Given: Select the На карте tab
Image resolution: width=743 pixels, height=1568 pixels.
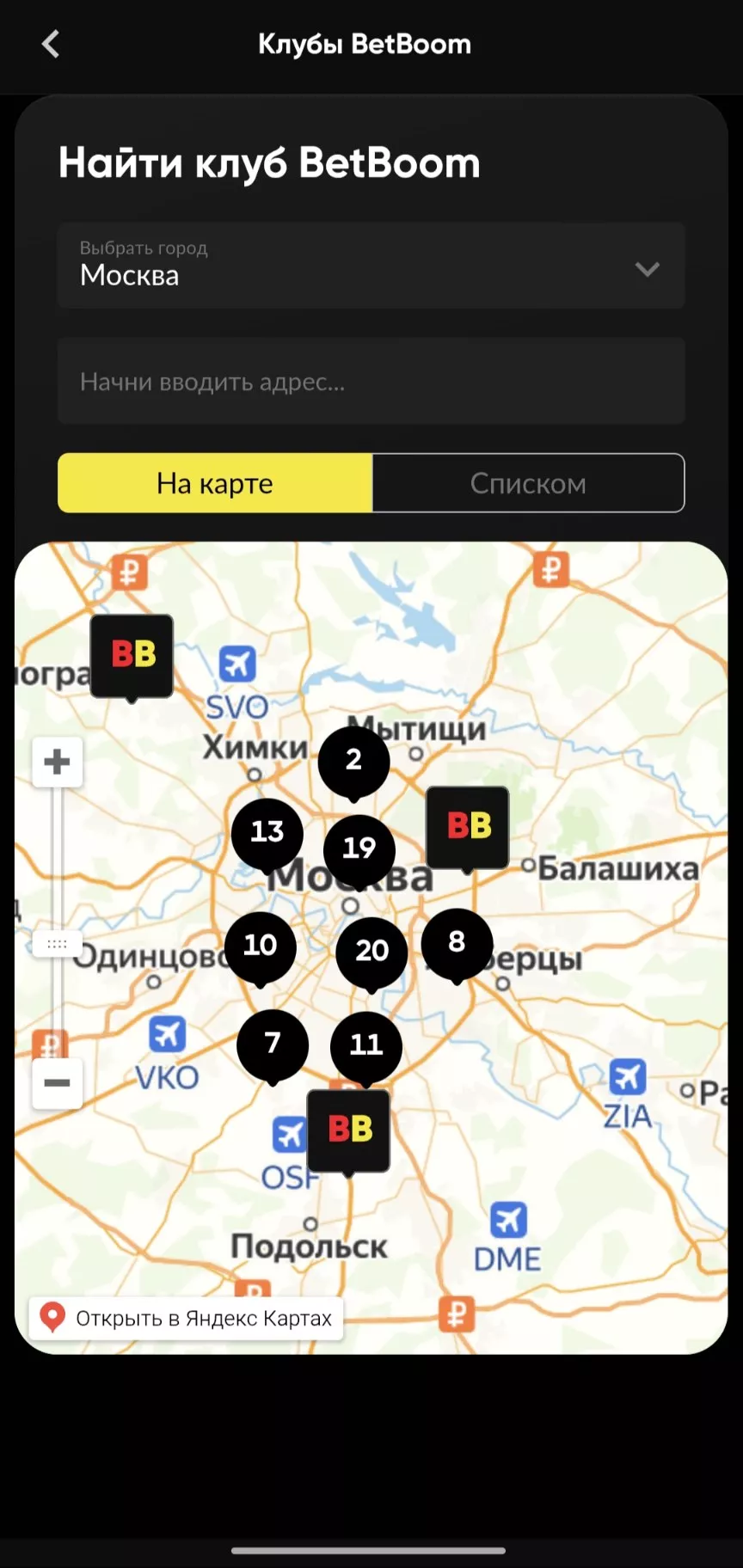Looking at the screenshot, I should coord(214,483).
